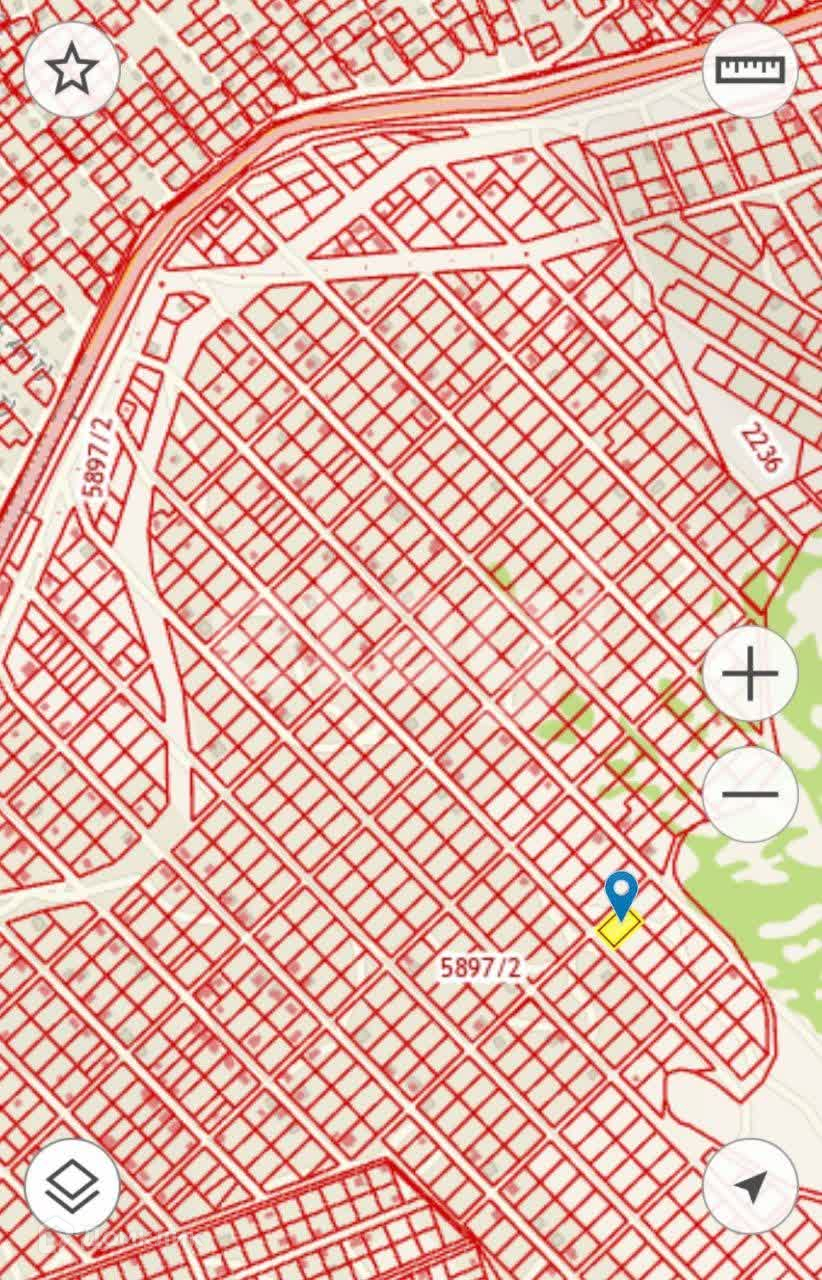Open the map layers selector
The image size is (822, 1280).
tap(72, 1186)
